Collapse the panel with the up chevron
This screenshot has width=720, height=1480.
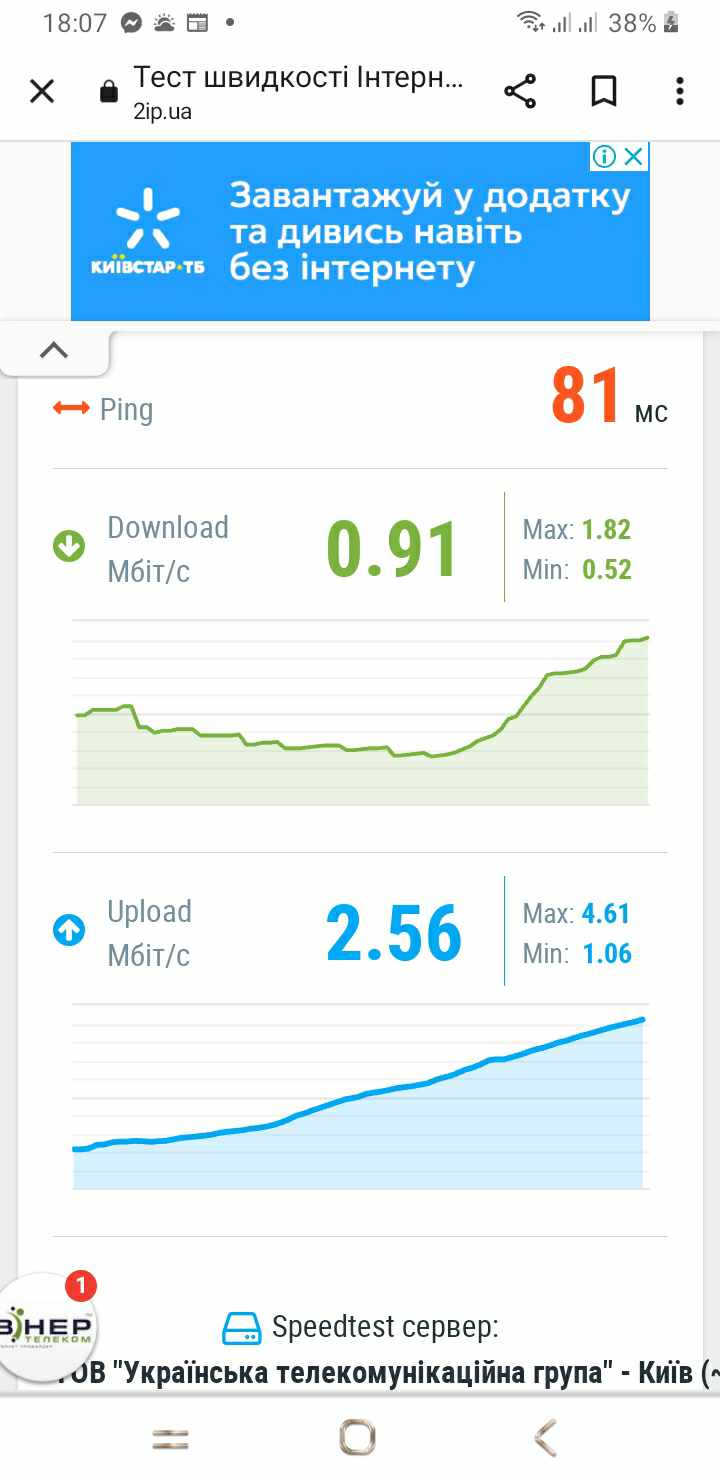coord(54,349)
